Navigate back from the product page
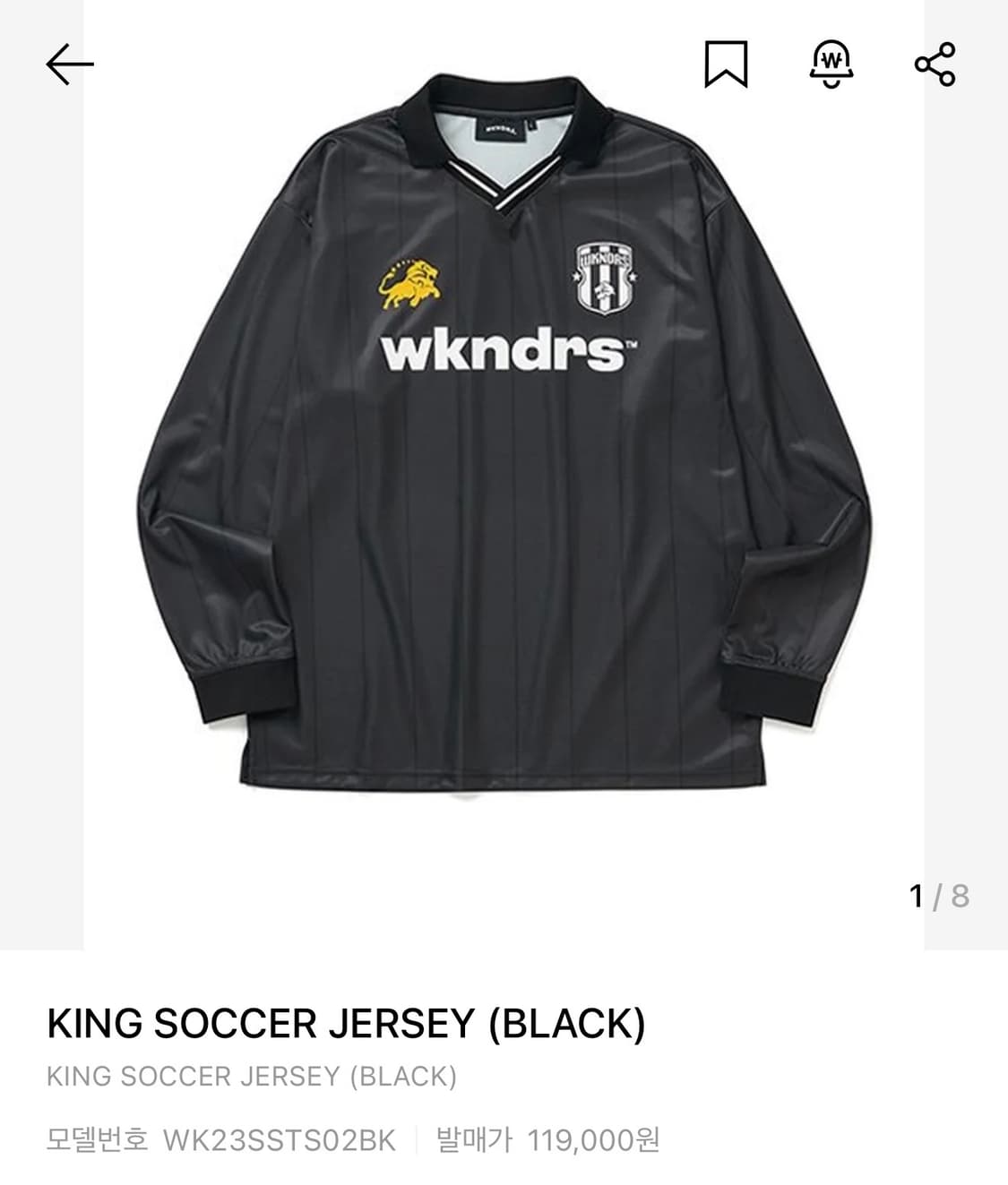Viewport: 1008px width, 1185px height. click(x=67, y=63)
